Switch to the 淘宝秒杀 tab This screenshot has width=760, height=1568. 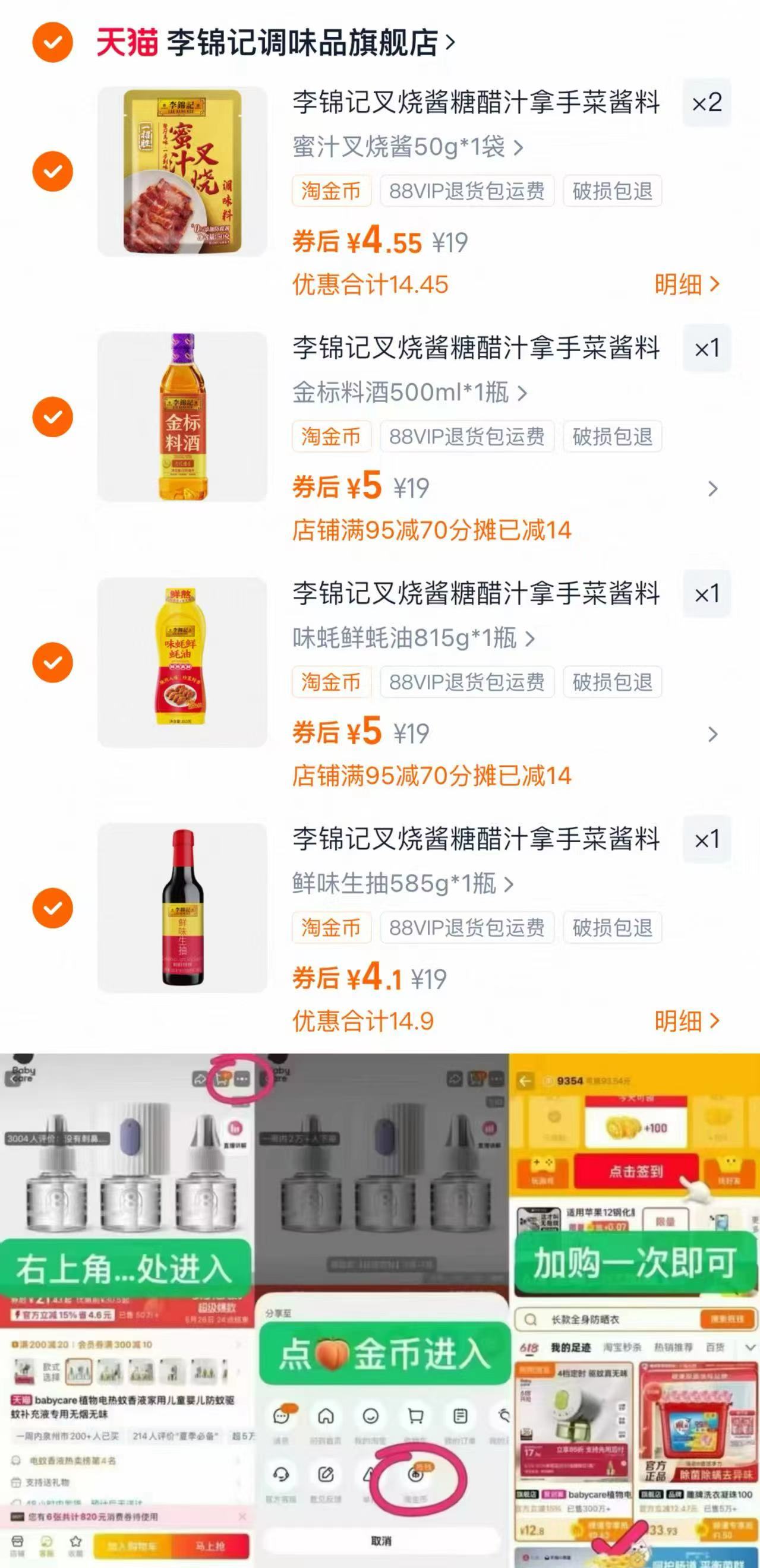(x=622, y=1347)
